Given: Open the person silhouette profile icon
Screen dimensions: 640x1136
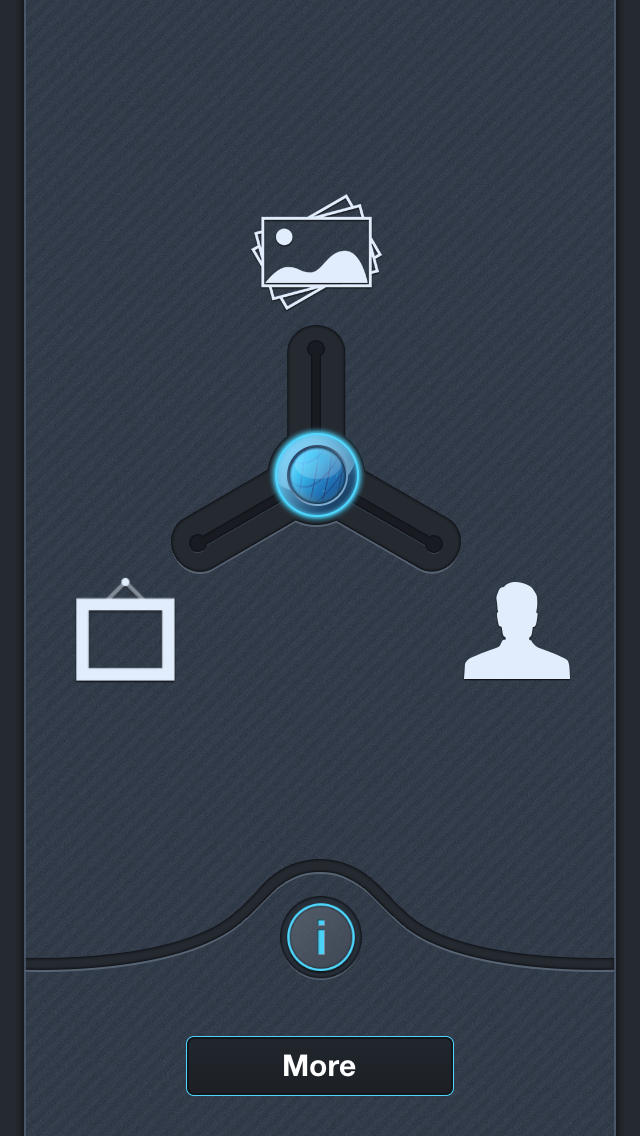Looking at the screenshot, I should (517, 630).
